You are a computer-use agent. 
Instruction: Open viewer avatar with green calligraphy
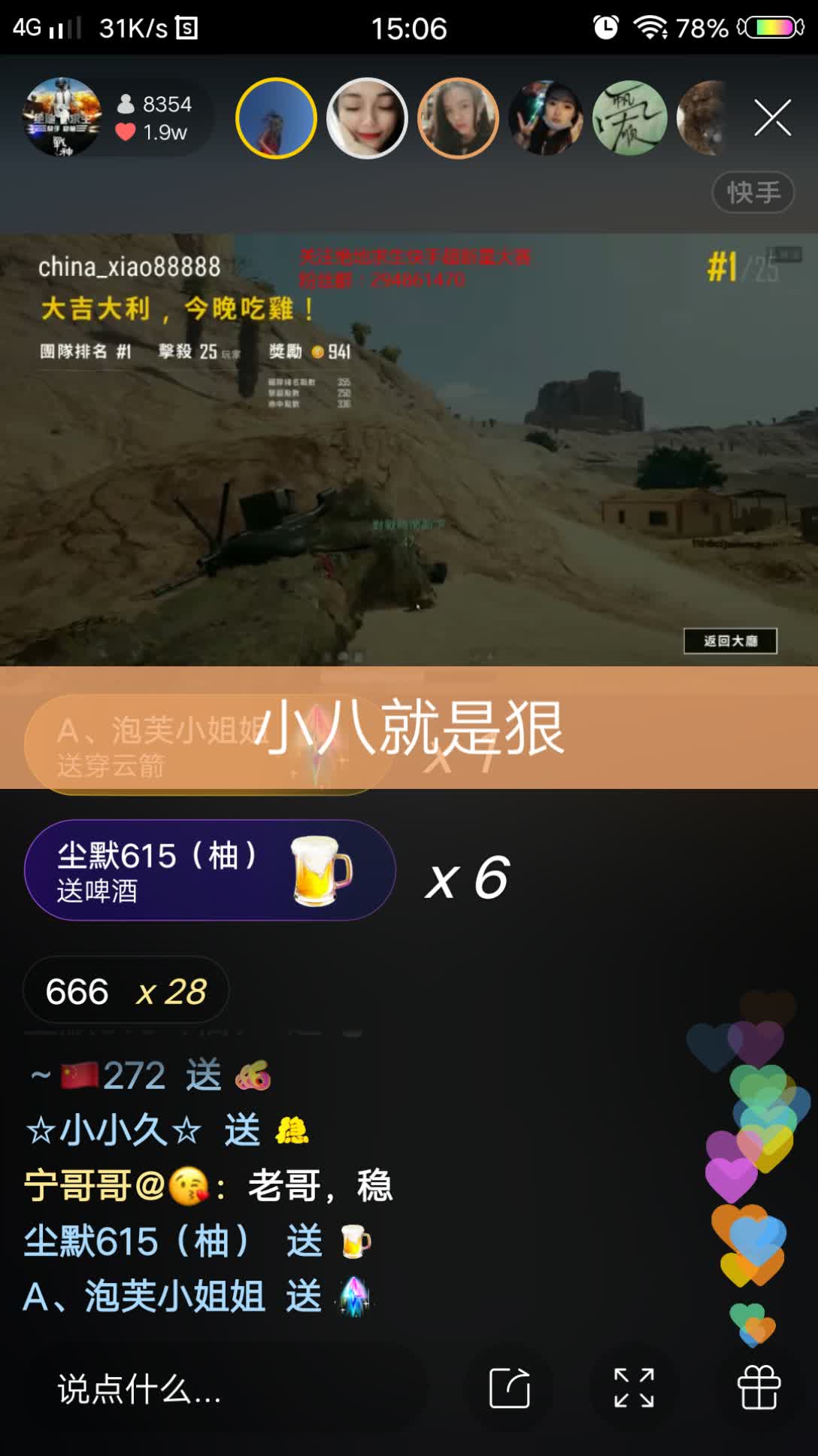(x=630, y=118)
